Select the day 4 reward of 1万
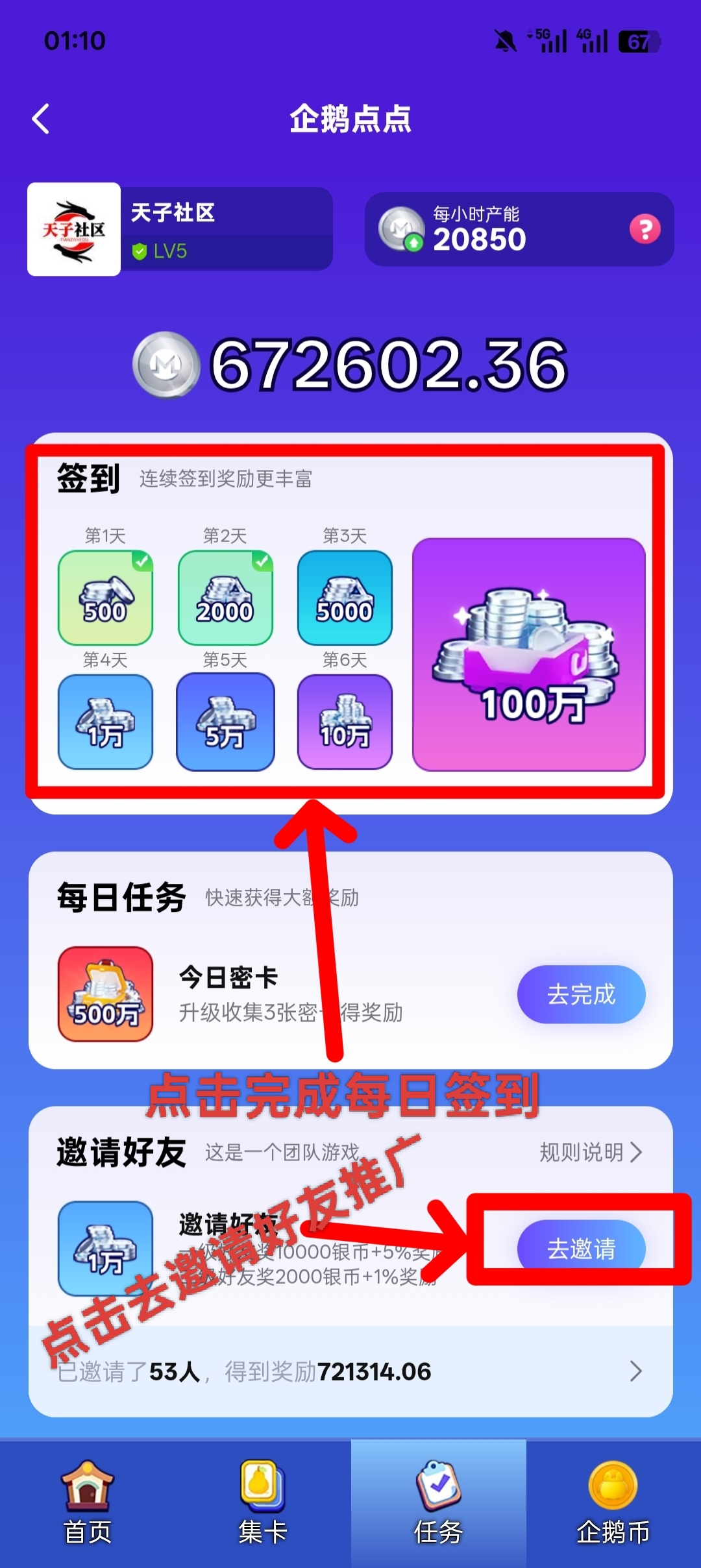This screenshot has height=1568, width=701. point(105,722)
